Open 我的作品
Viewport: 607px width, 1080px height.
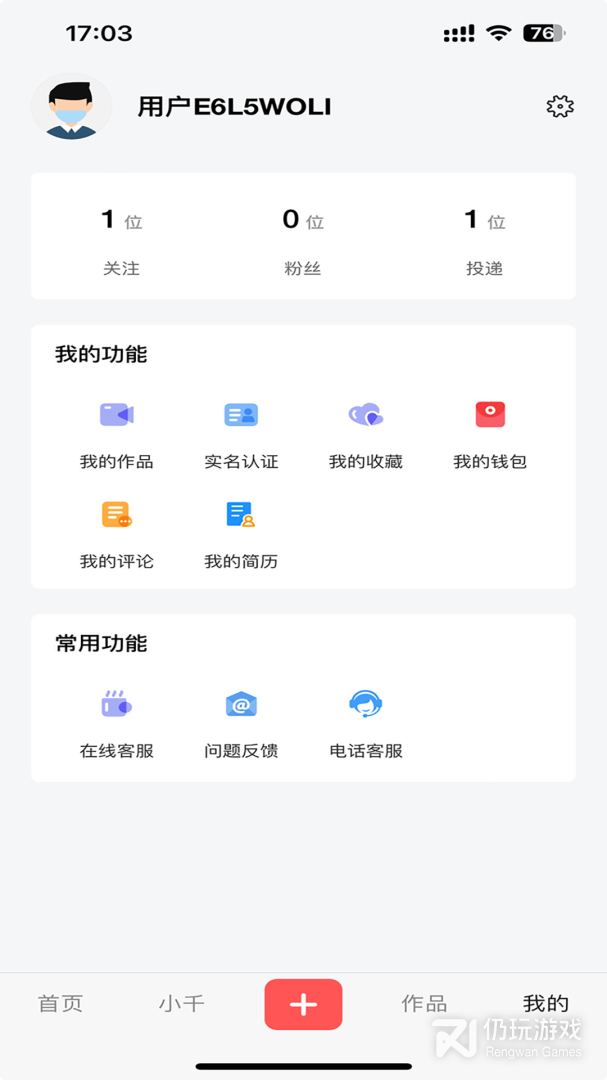tap(117, 432)
